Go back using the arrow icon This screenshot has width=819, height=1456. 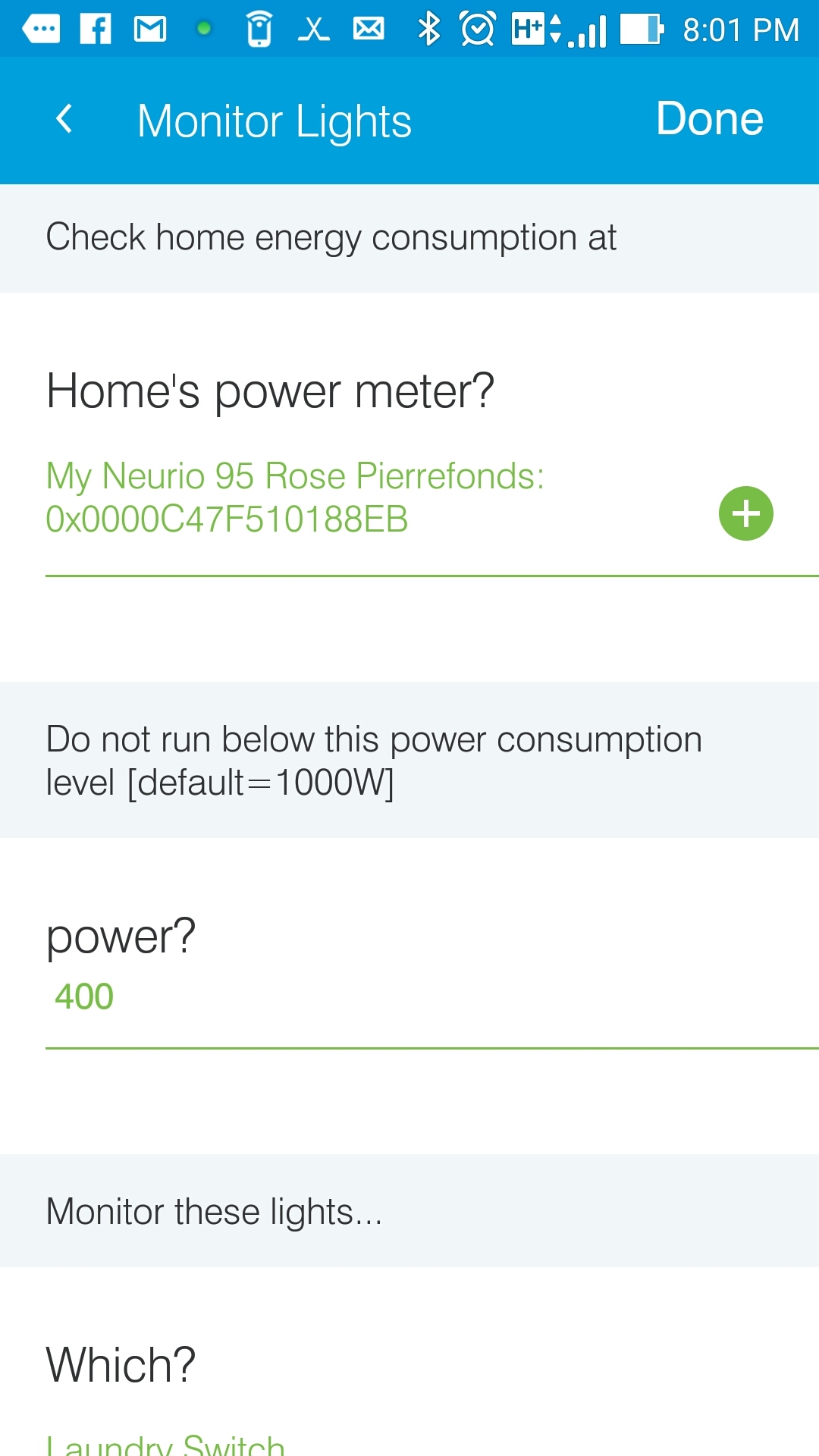click(64, 120)
